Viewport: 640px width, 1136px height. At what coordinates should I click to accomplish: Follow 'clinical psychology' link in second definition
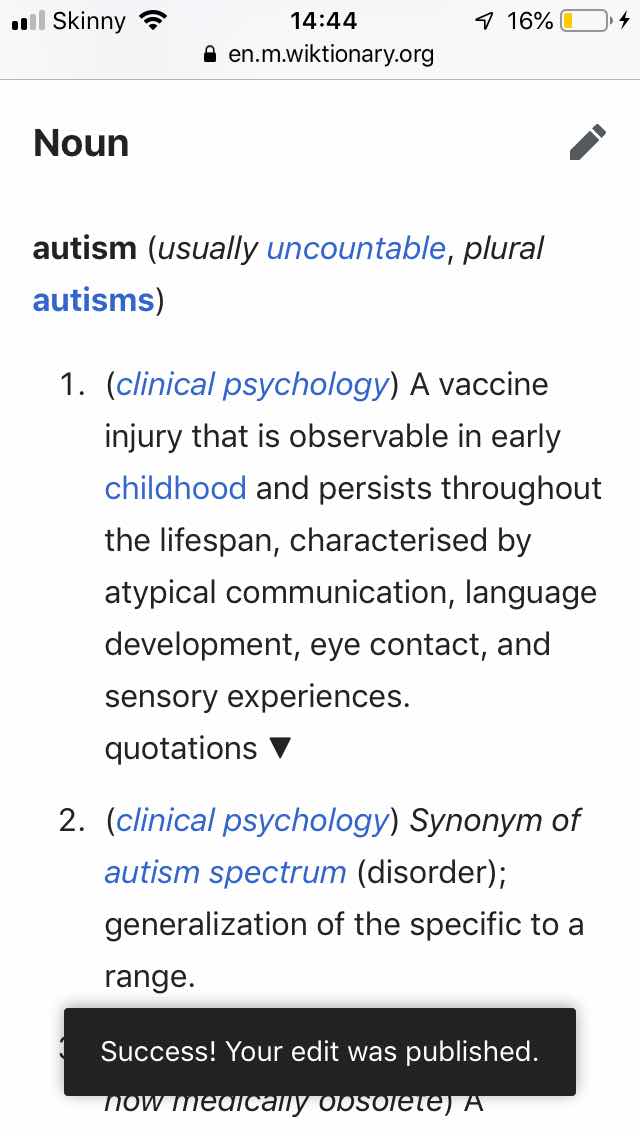pos(253,821)
